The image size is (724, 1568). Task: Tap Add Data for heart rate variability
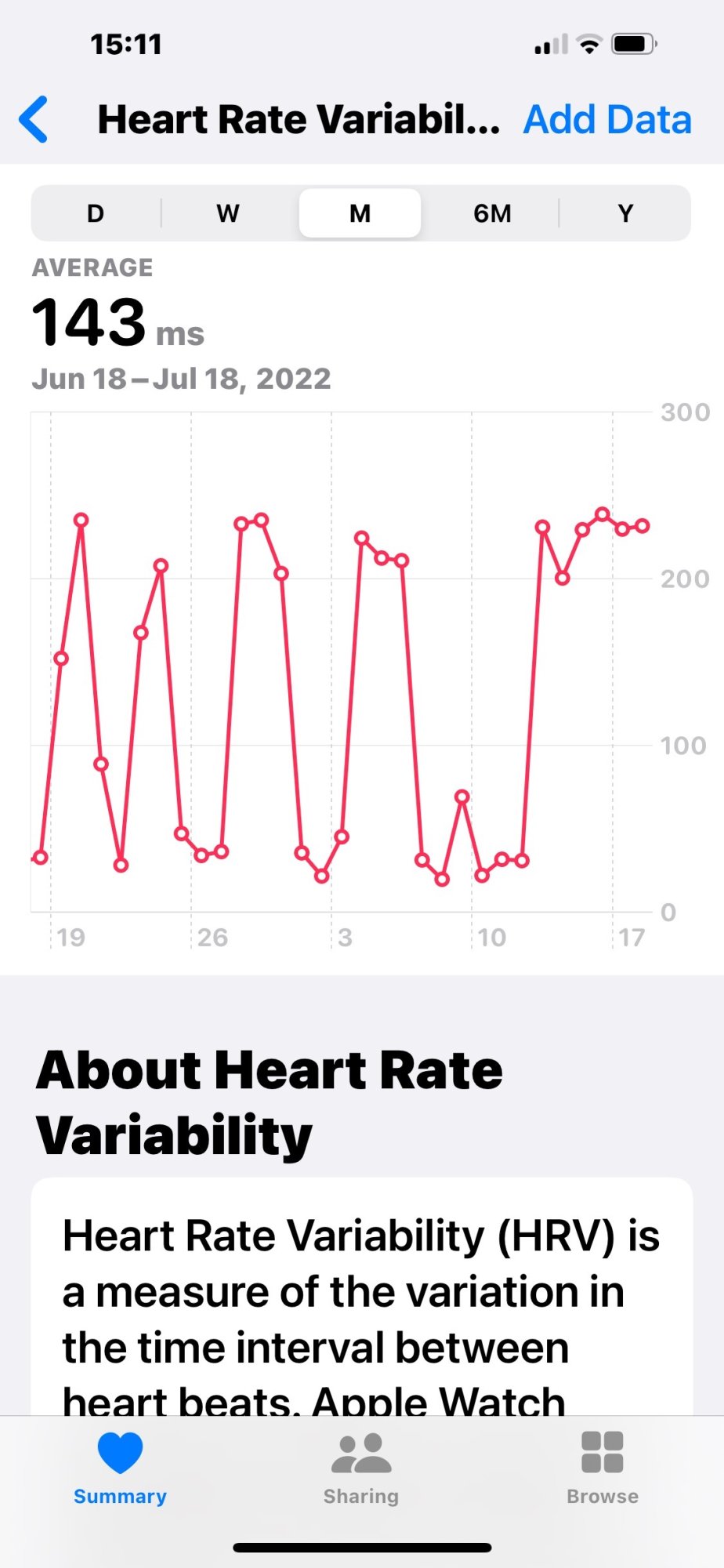point(607,120)
